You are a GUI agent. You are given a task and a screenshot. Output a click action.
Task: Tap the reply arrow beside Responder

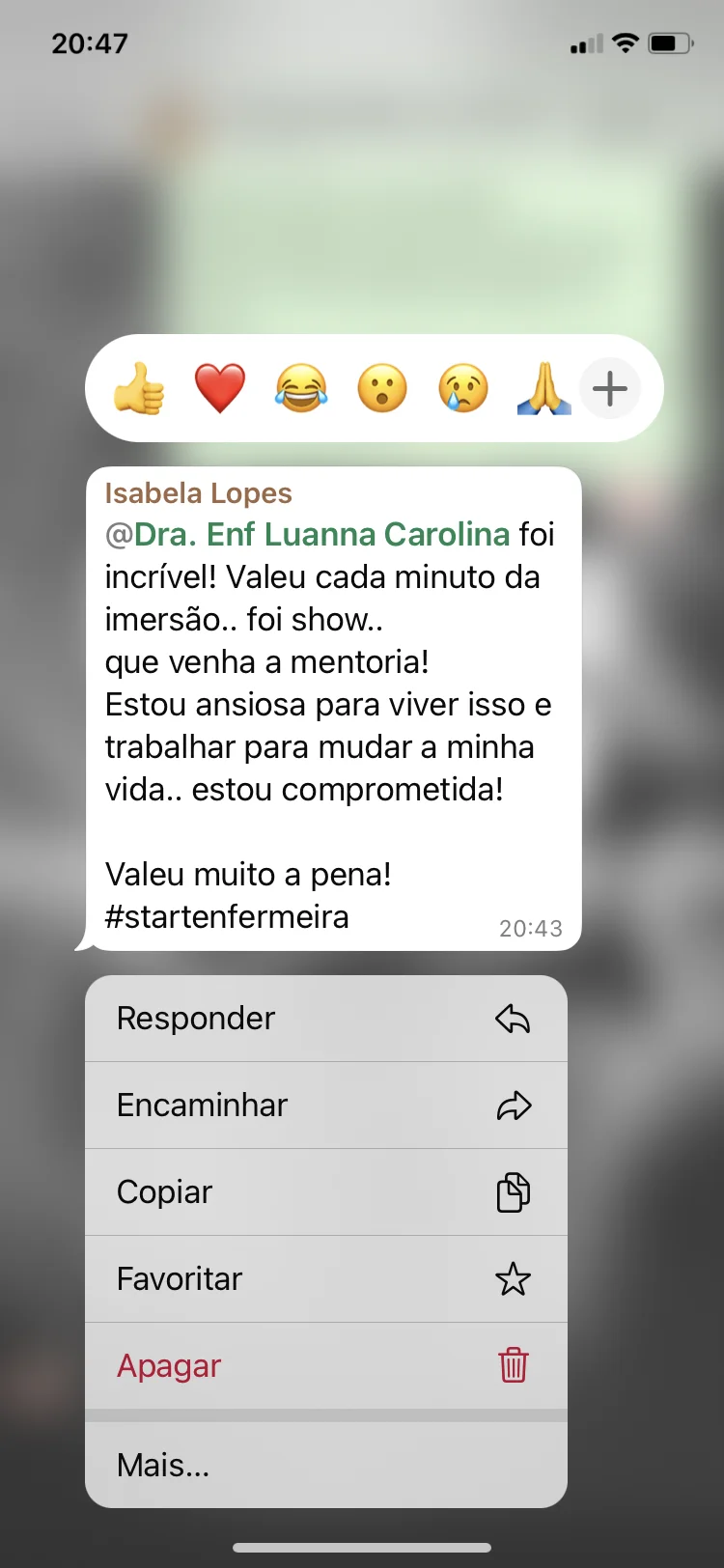[514, 1018]
